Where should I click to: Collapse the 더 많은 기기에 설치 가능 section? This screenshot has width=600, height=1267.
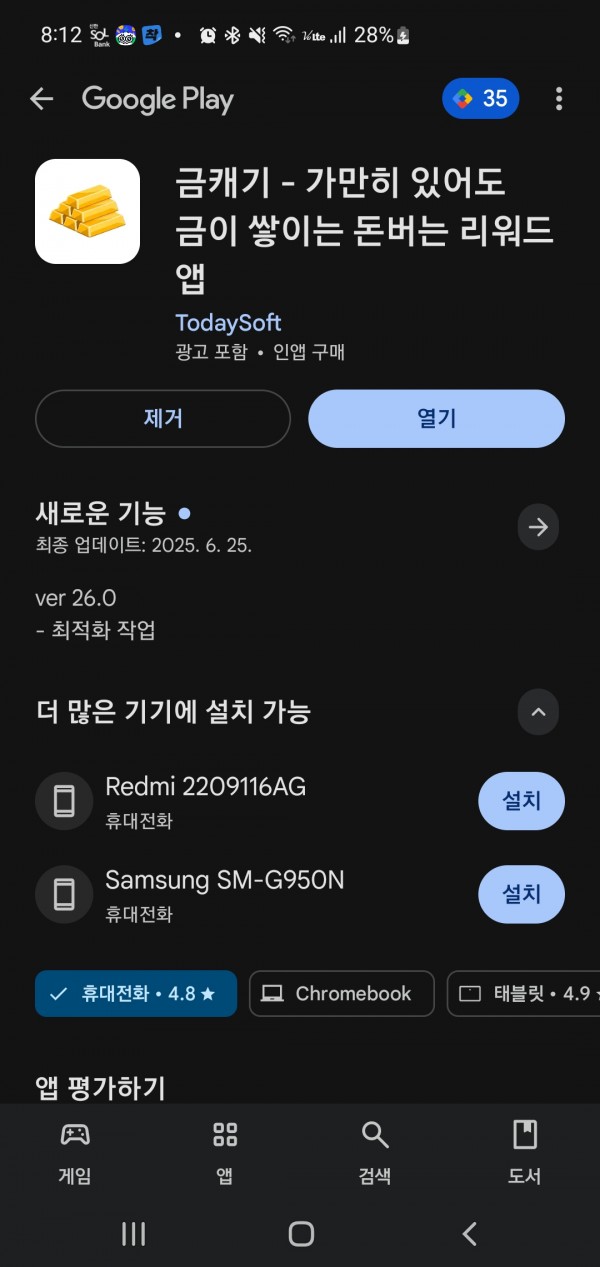pyautogui.click(x=538, y=712)
